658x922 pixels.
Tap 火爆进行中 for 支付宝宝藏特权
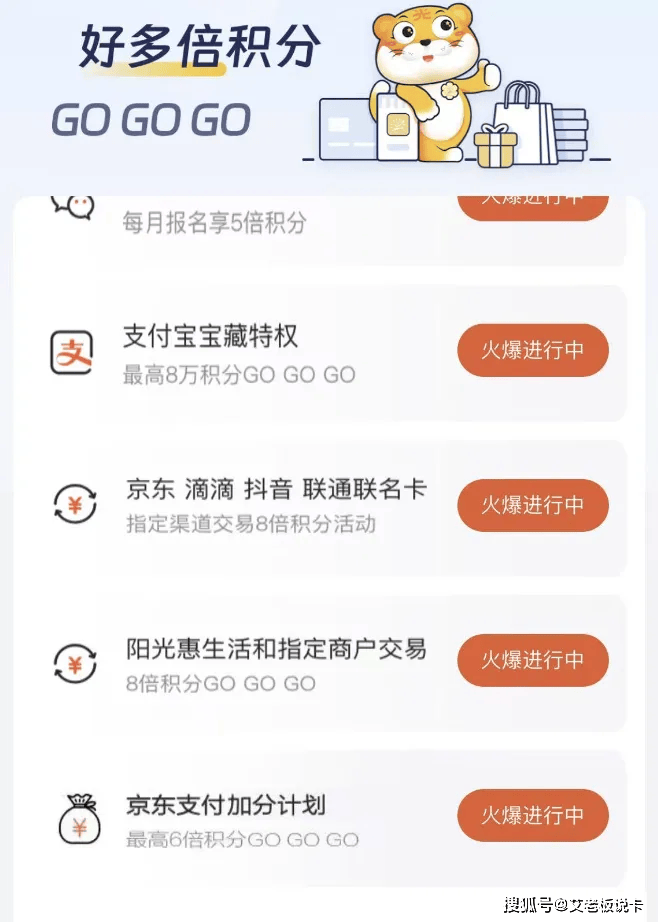click(x=532, y=350)
